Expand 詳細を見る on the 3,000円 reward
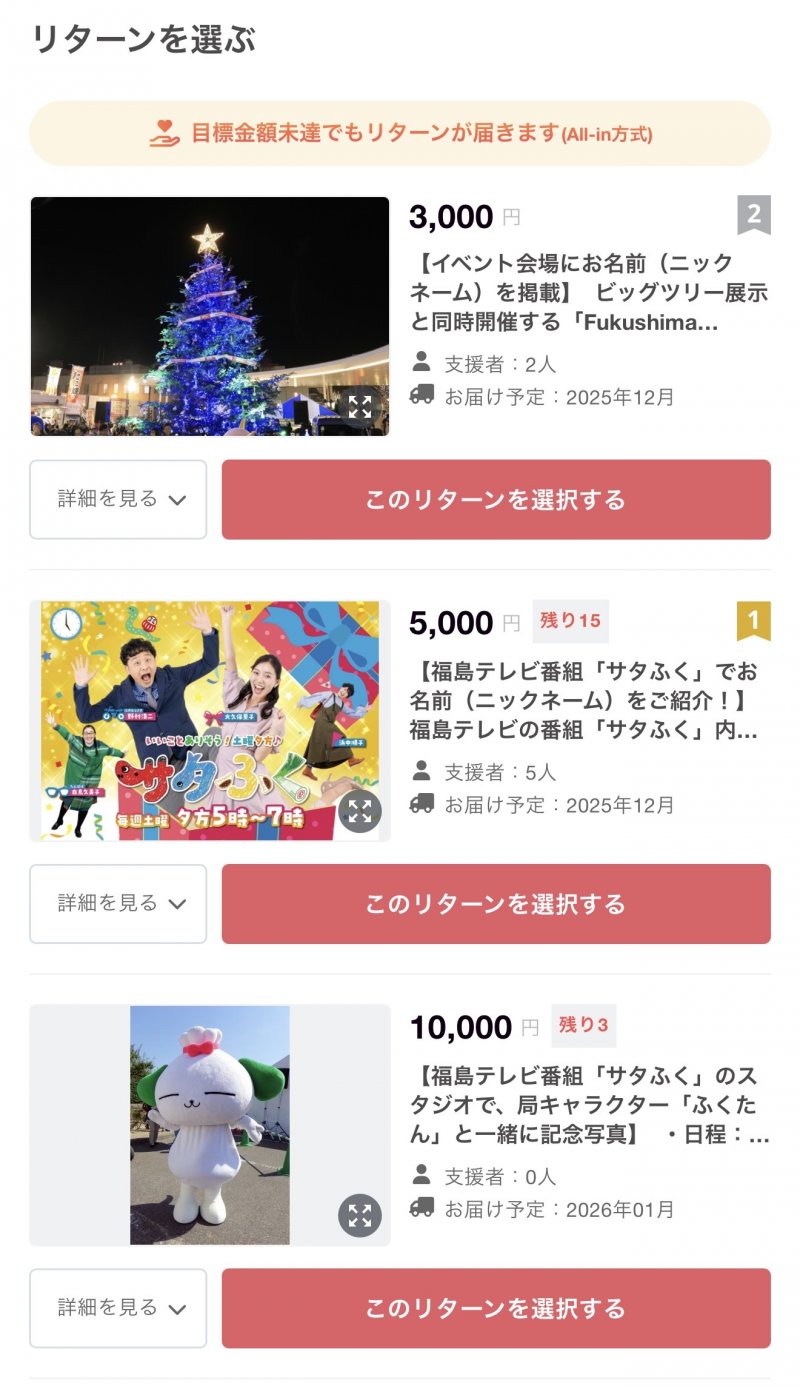800x1386 pixels. tap(117, 500)
